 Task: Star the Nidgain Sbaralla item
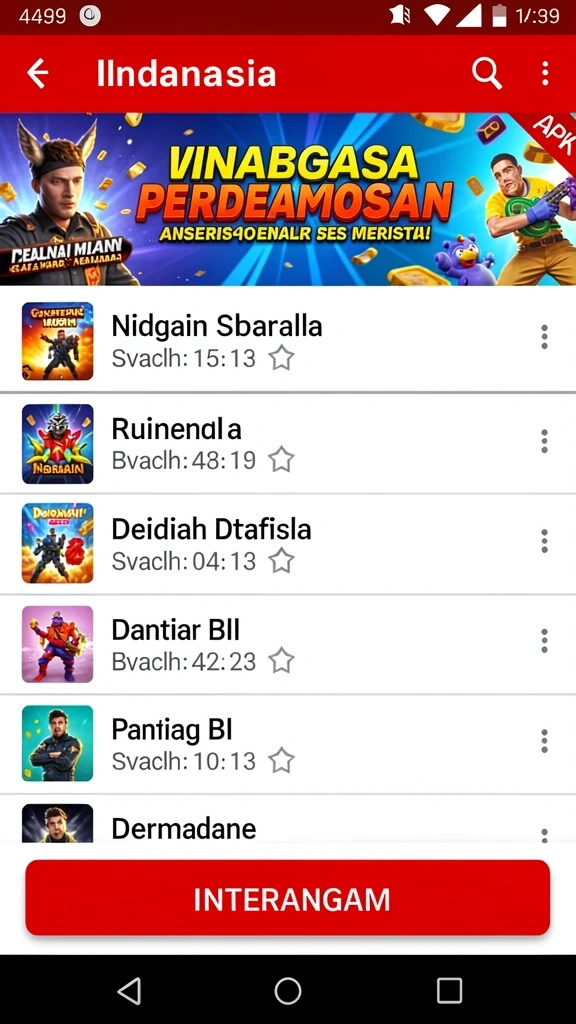[x=281, y=358]
